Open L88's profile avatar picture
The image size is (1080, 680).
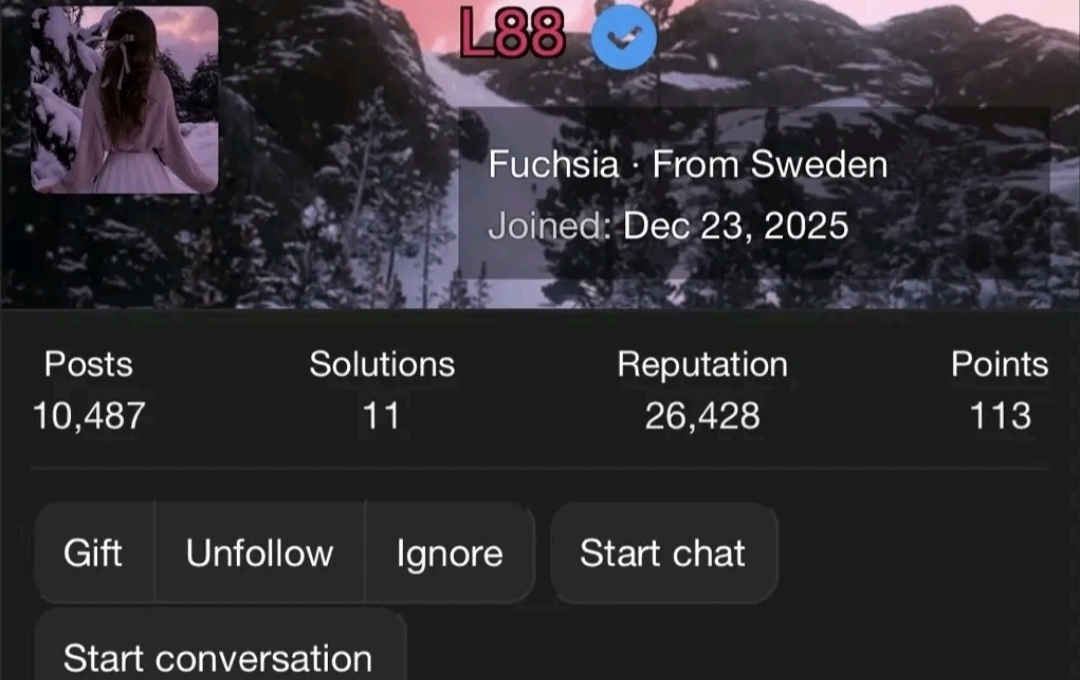tap(124, 100)
